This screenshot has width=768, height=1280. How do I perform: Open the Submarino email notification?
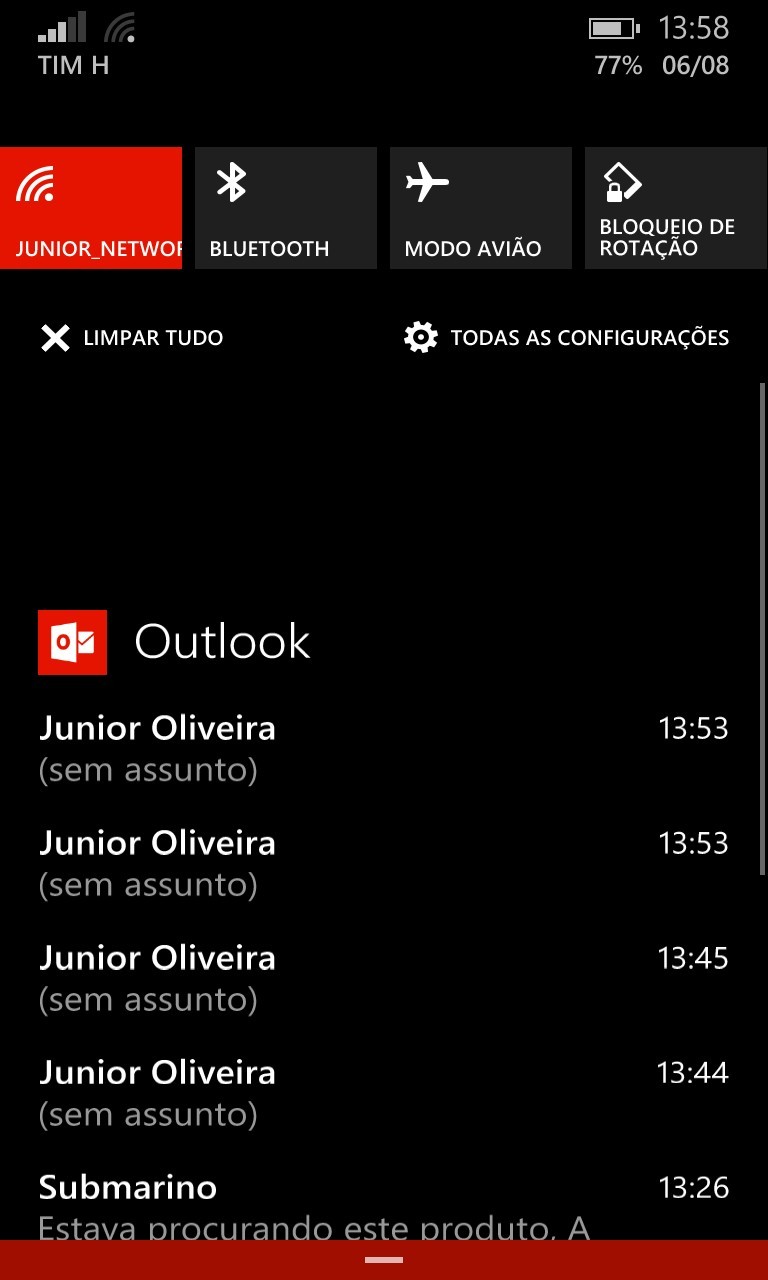click(x=383, y=1205)
